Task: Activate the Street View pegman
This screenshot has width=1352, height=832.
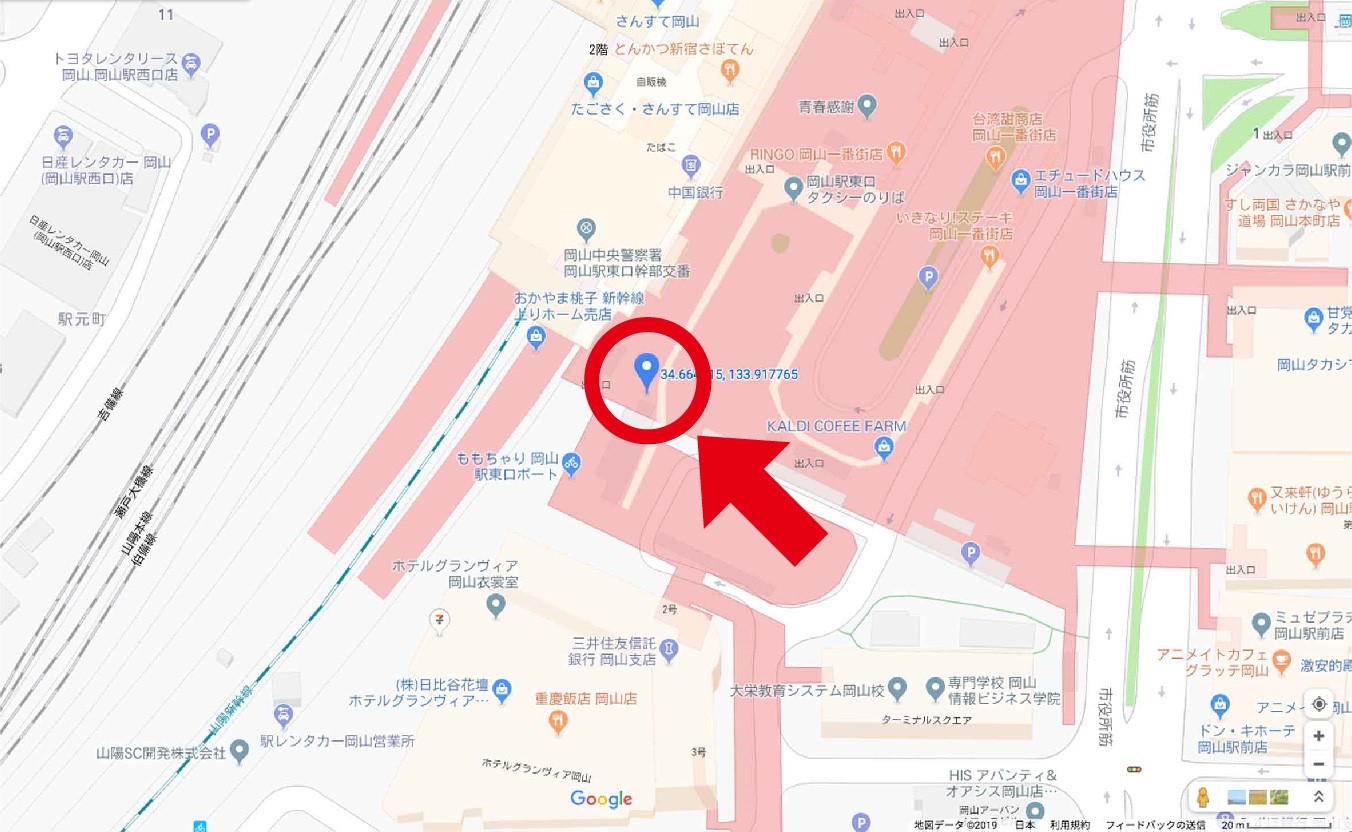Action: [x=1204, y=797]
